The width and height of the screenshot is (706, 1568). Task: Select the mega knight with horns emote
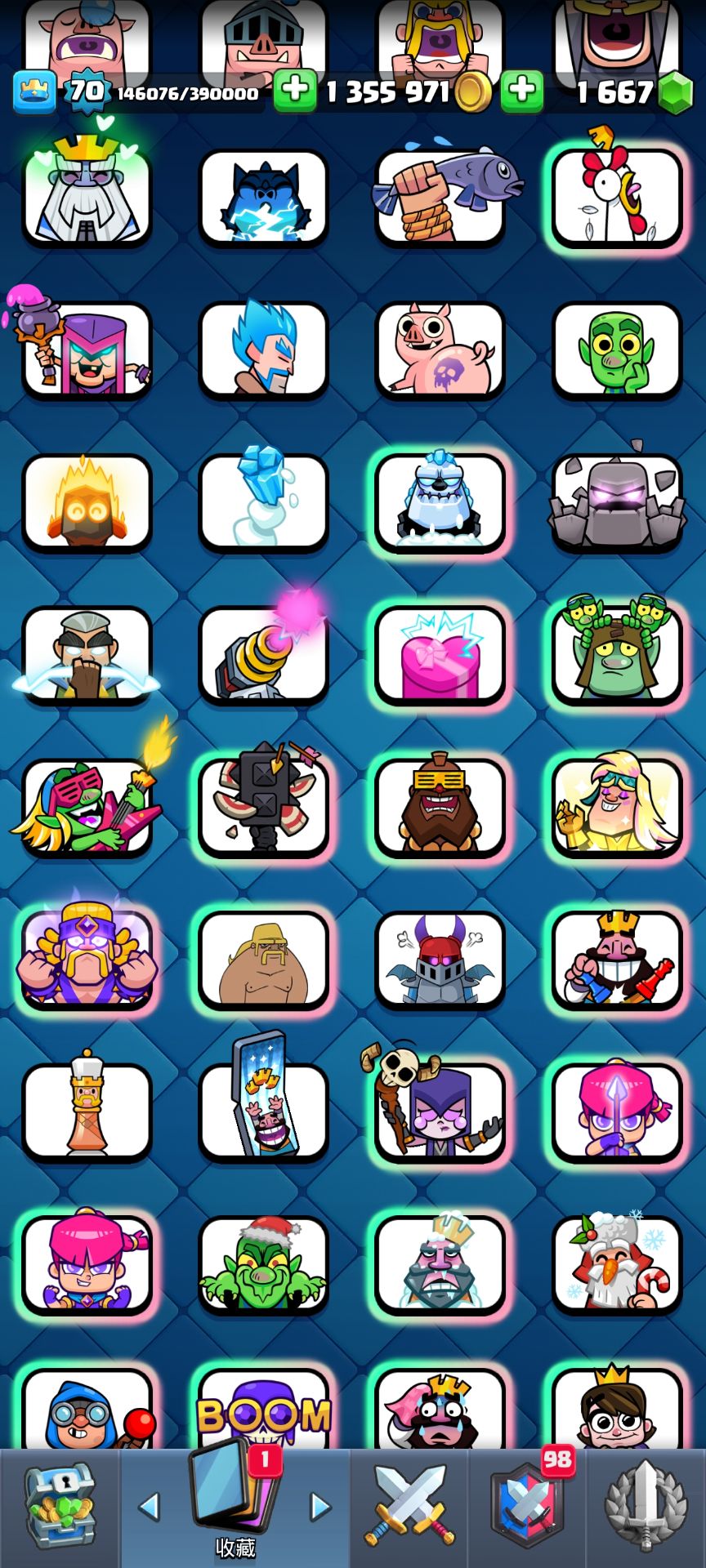point(440,960)
